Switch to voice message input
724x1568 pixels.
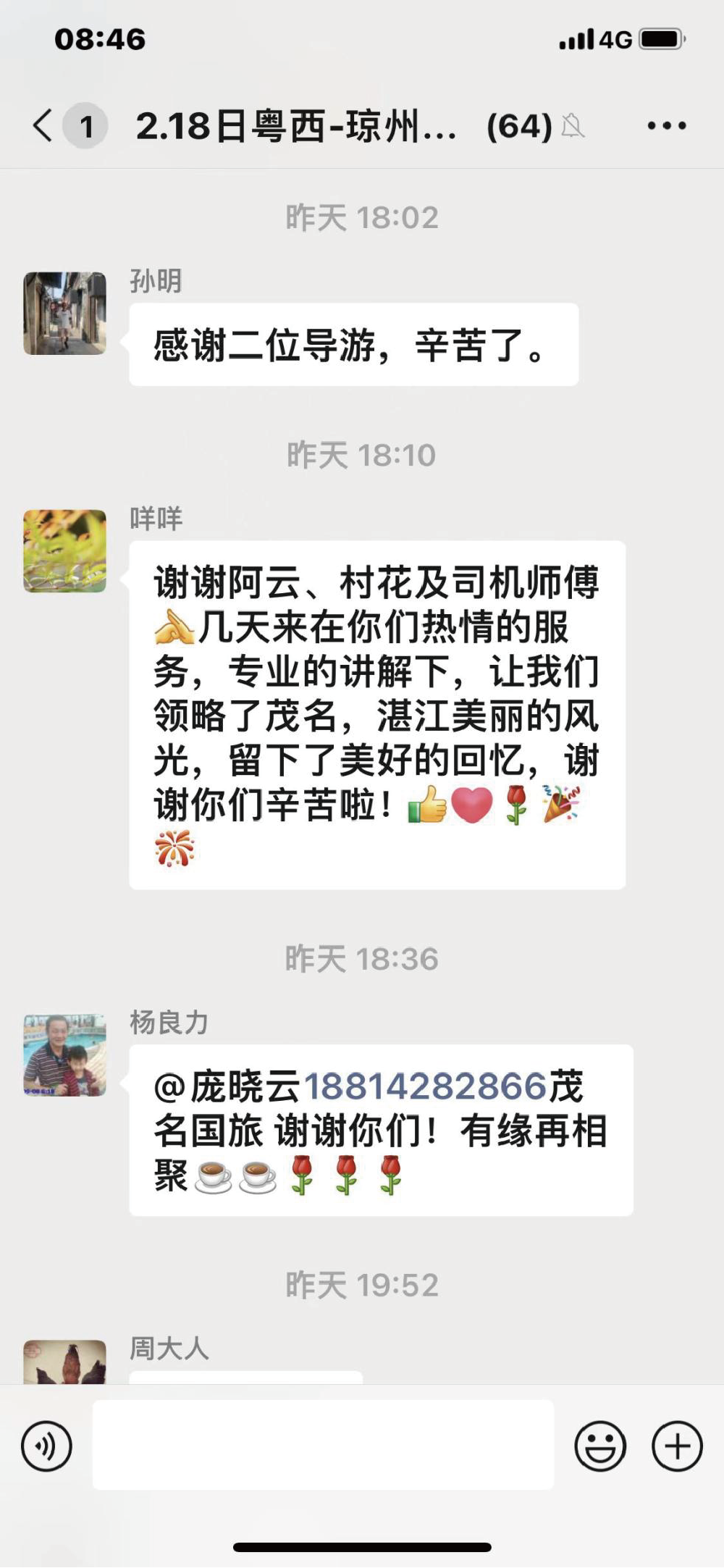pyautogui.click(x=47, y=1447)
